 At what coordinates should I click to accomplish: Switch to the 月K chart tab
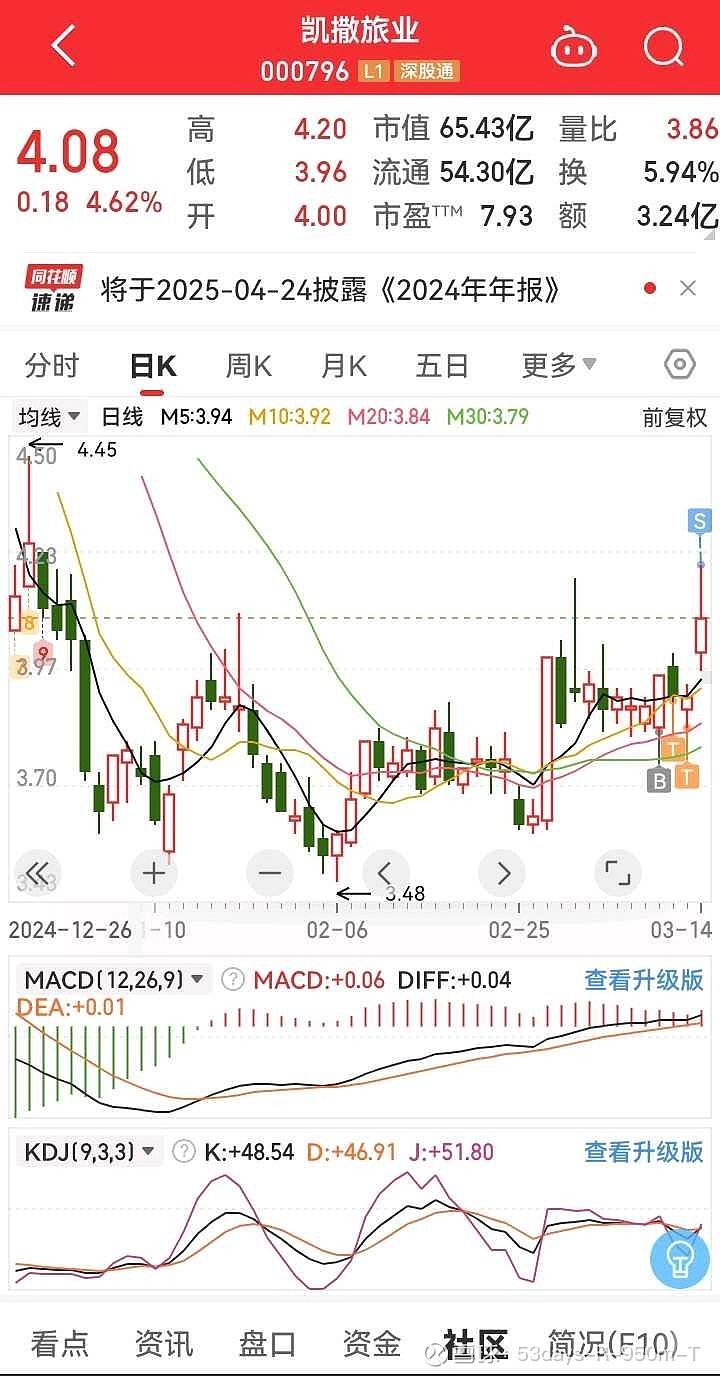click(344, 366)
